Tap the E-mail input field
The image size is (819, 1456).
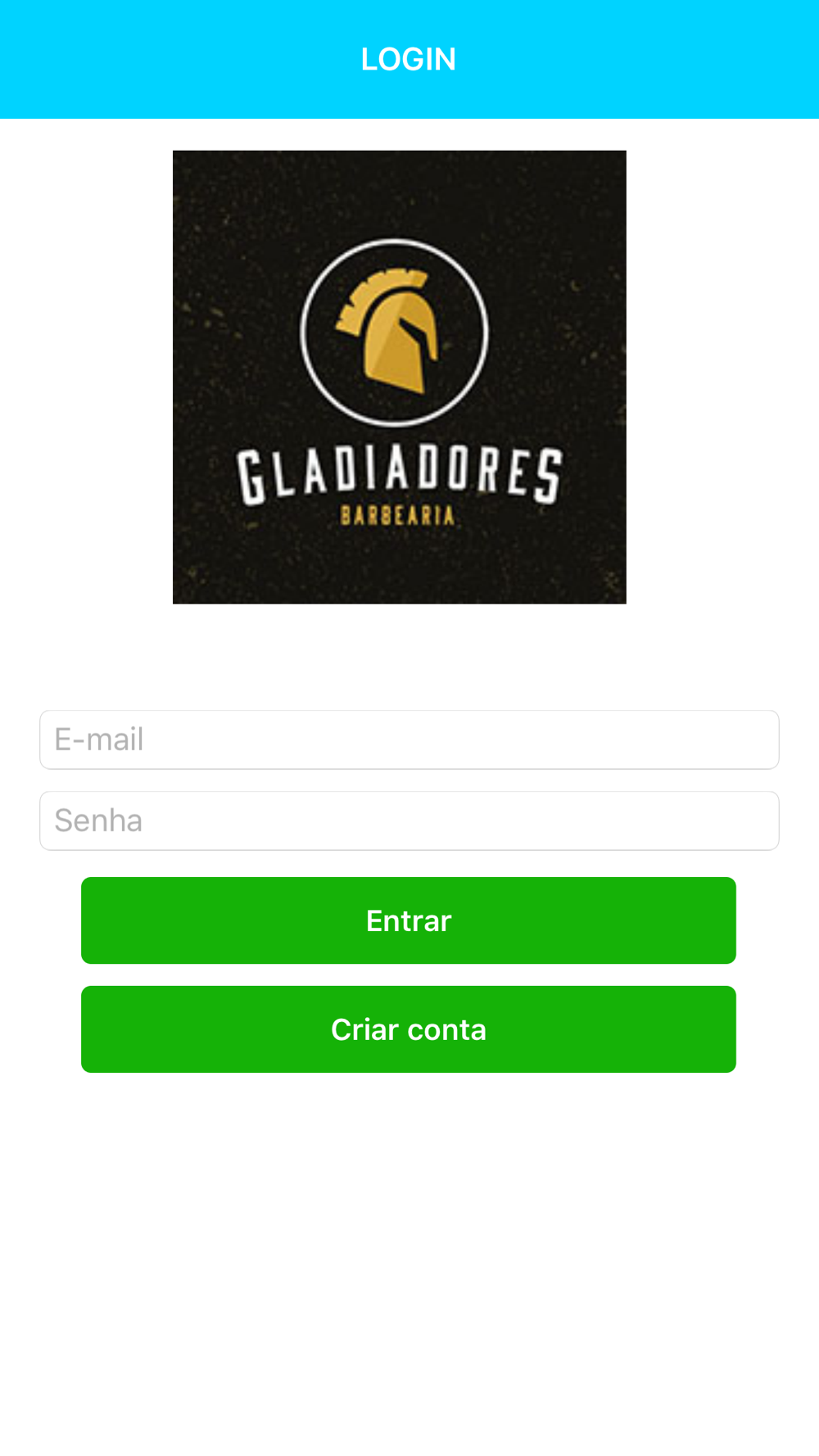click(x=409, y=739)
